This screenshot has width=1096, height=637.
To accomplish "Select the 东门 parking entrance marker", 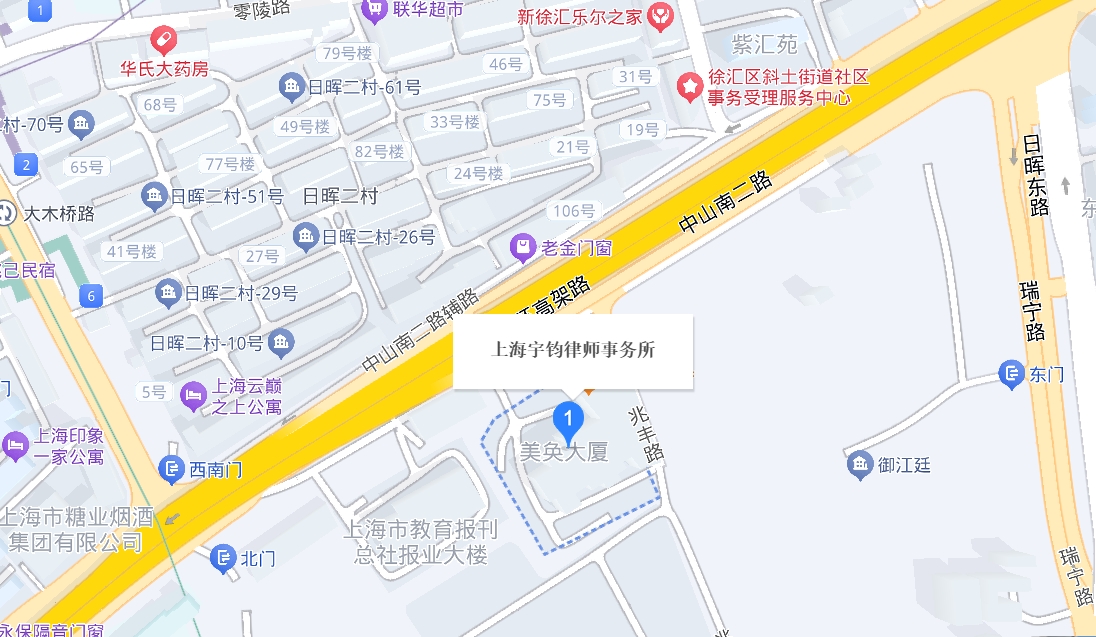I will pos(1012,375).
